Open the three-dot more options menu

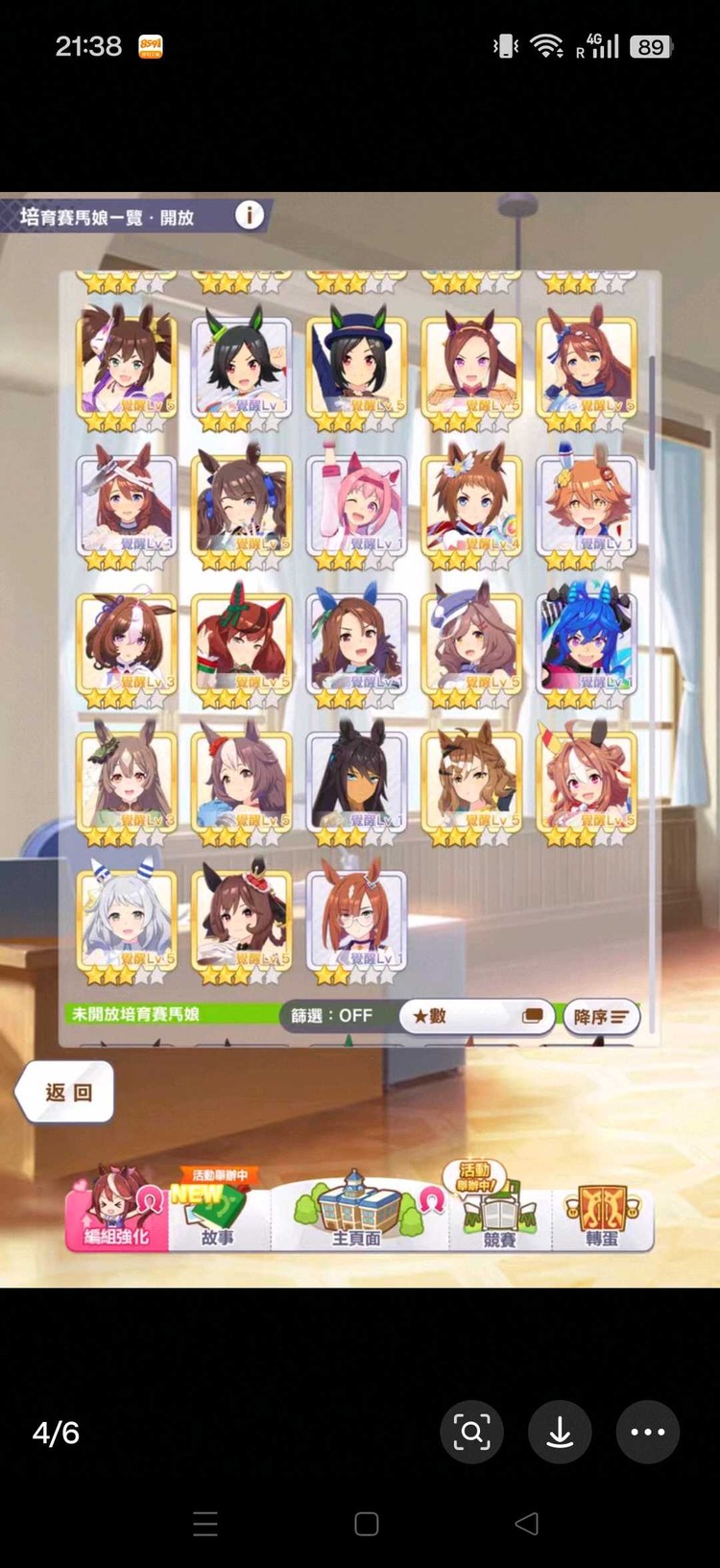(648, 1432)
